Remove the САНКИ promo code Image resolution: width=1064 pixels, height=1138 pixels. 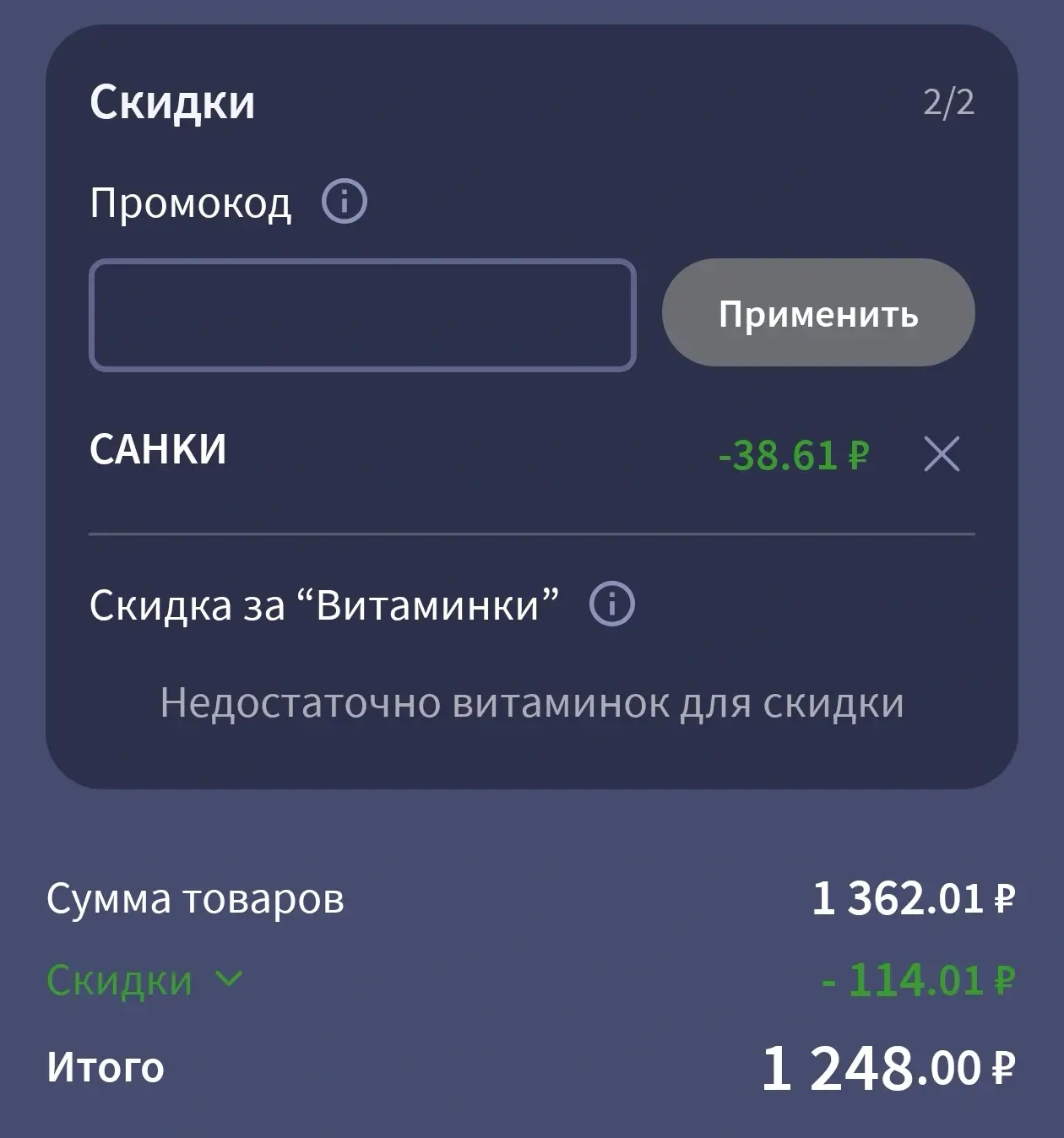click(x=942, y=454)
